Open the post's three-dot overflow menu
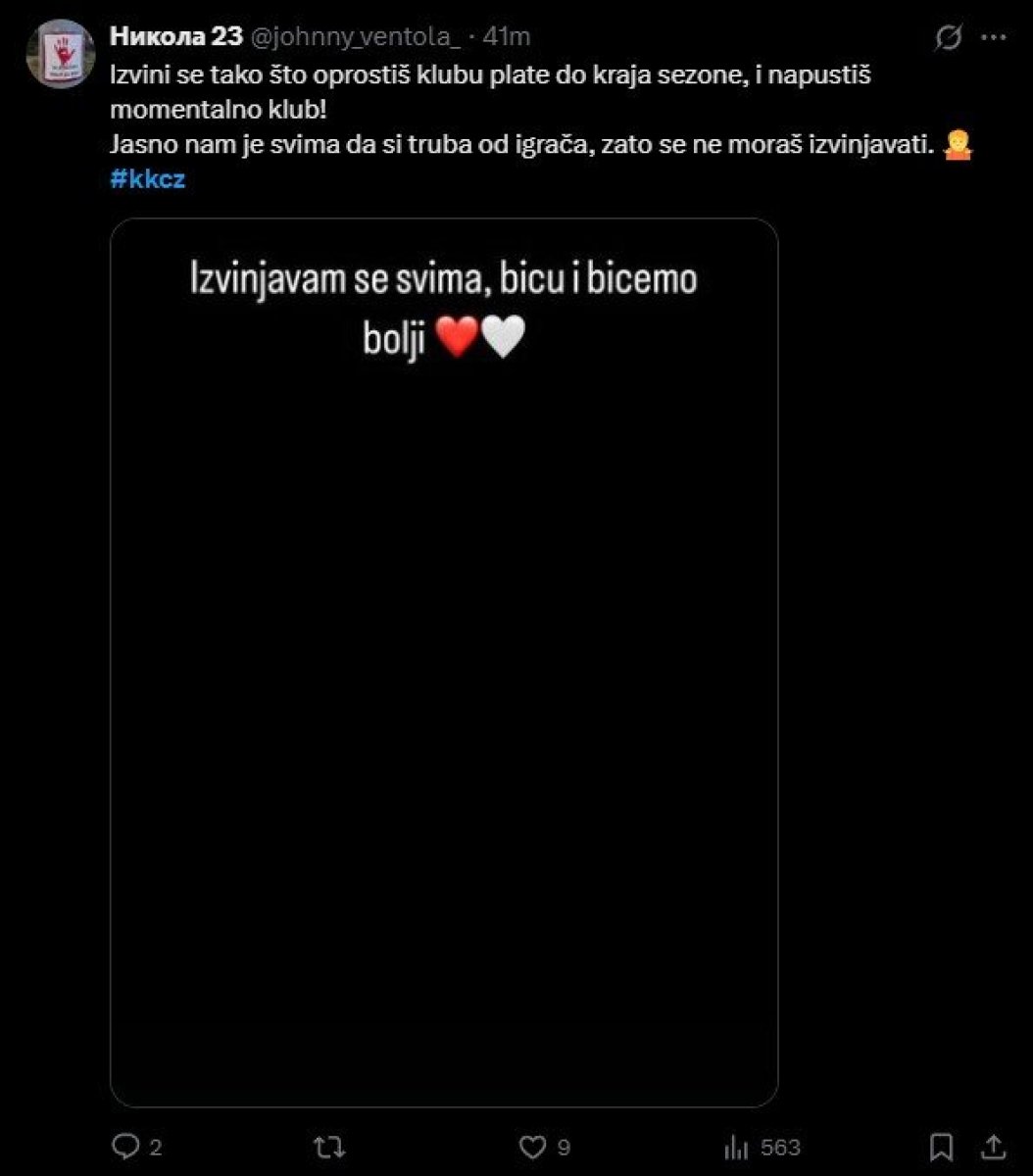Screen dimensions: 1033x1176 click(x=994, y=37)
